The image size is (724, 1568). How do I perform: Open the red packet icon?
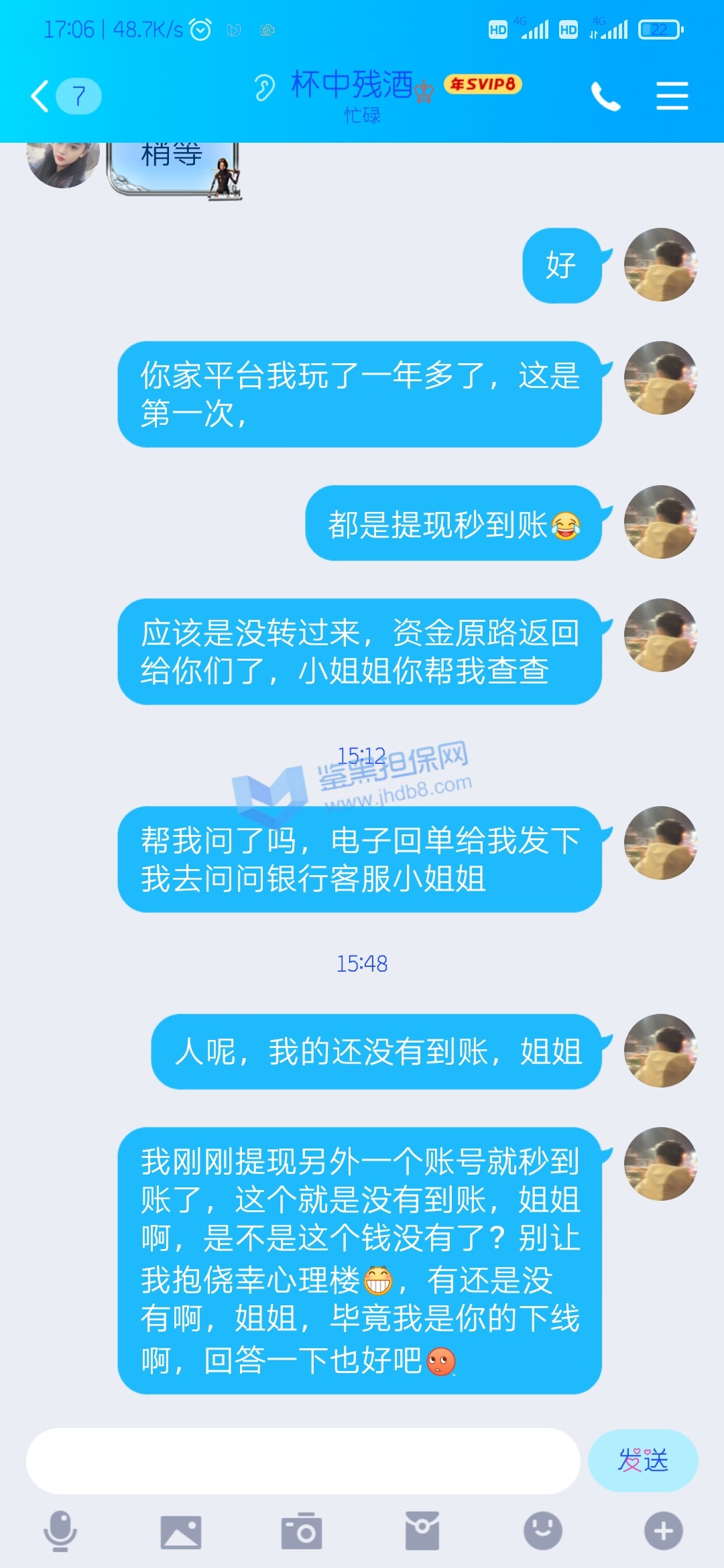coord(422,1530)
